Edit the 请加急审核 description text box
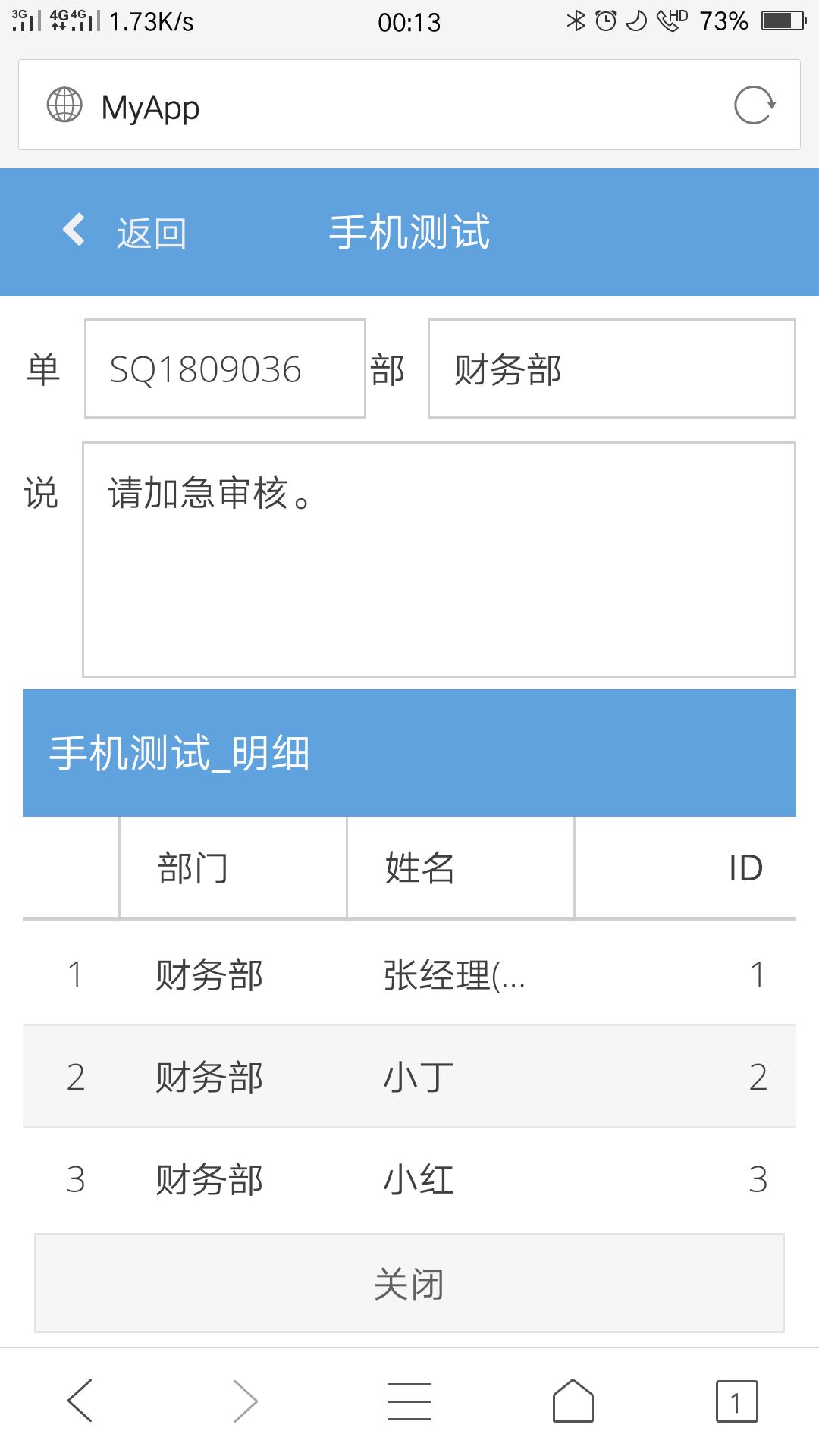Image resolution: width=819 pixels, height=1456 pixels. [439, 560]
